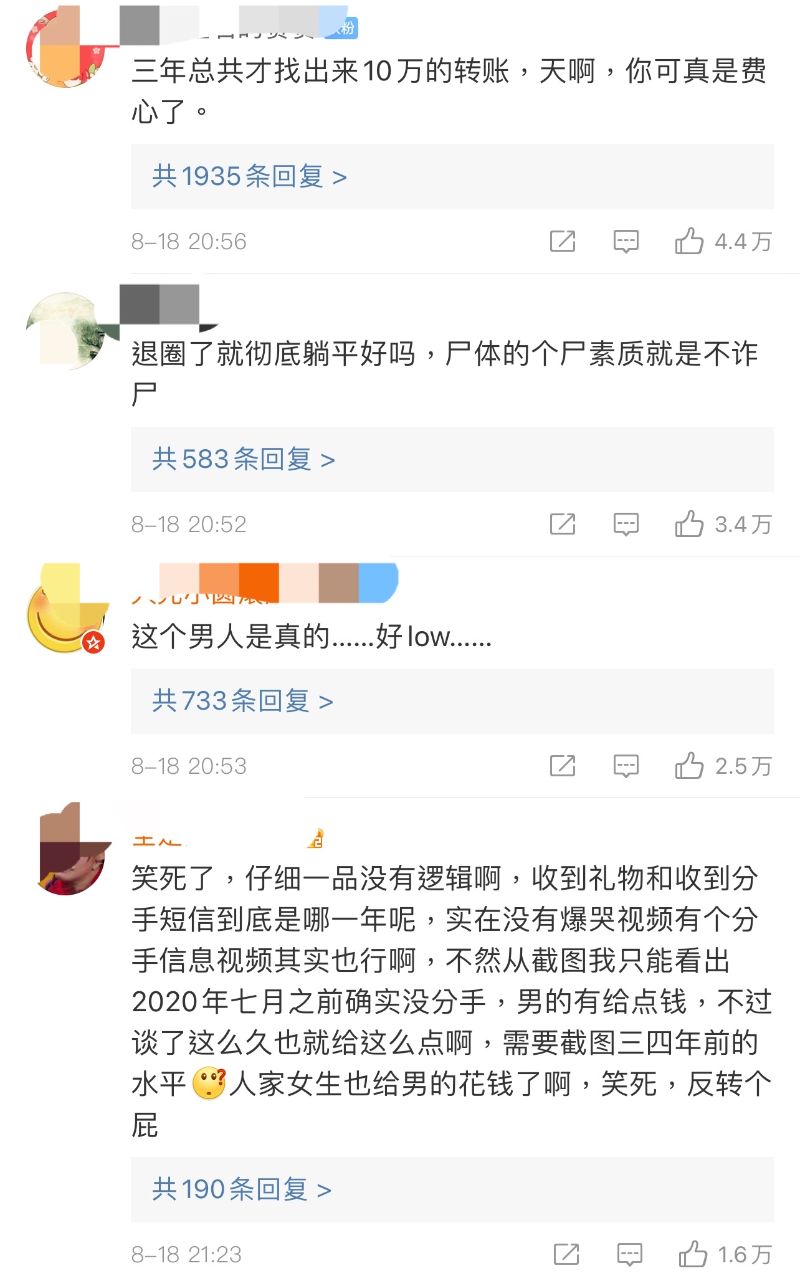Open the avatar of the 好low commenter
800x1281 pixels.
coord(67,609)
